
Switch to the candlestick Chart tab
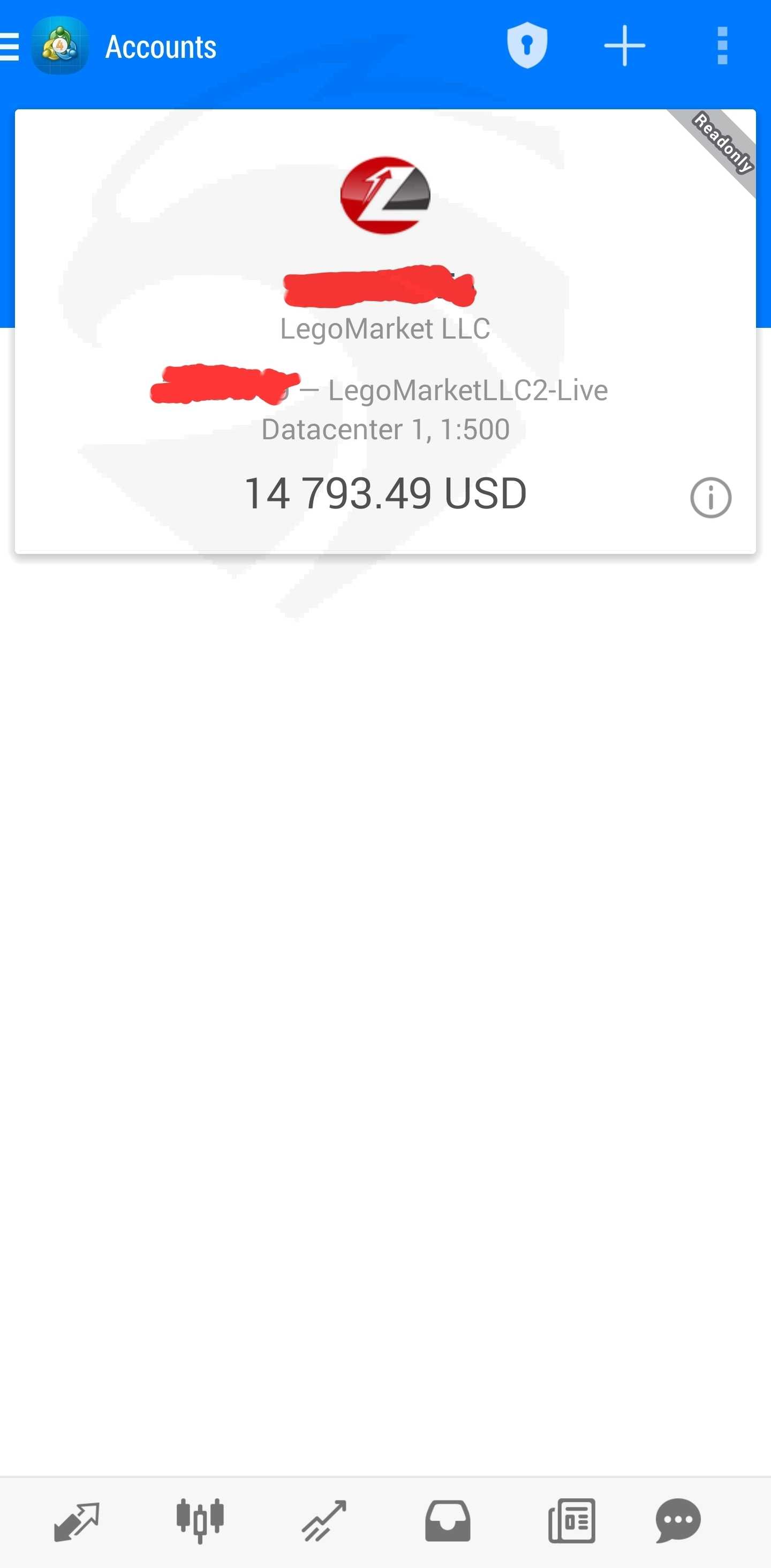[x=200, y=1520]
